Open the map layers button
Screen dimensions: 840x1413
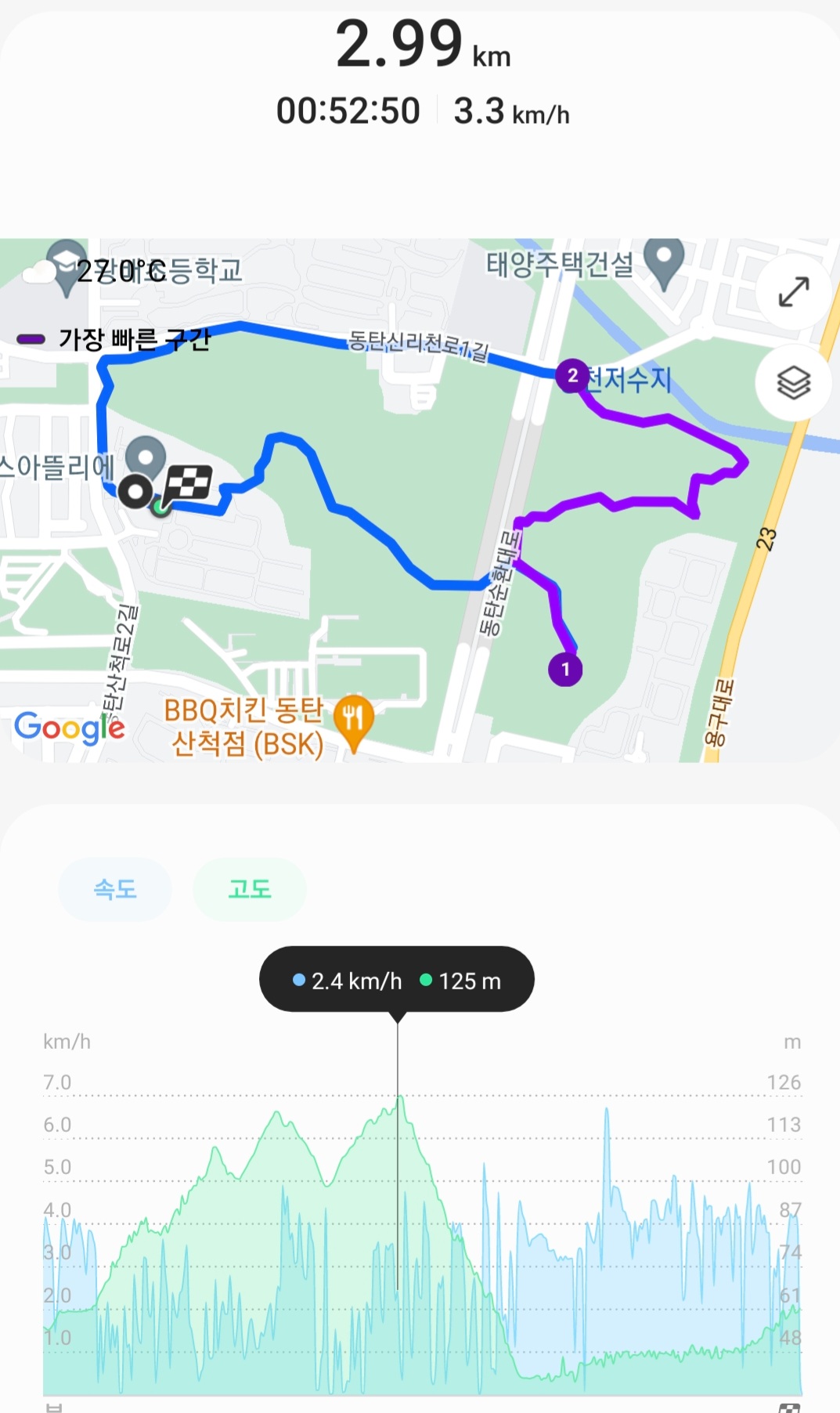794,383
